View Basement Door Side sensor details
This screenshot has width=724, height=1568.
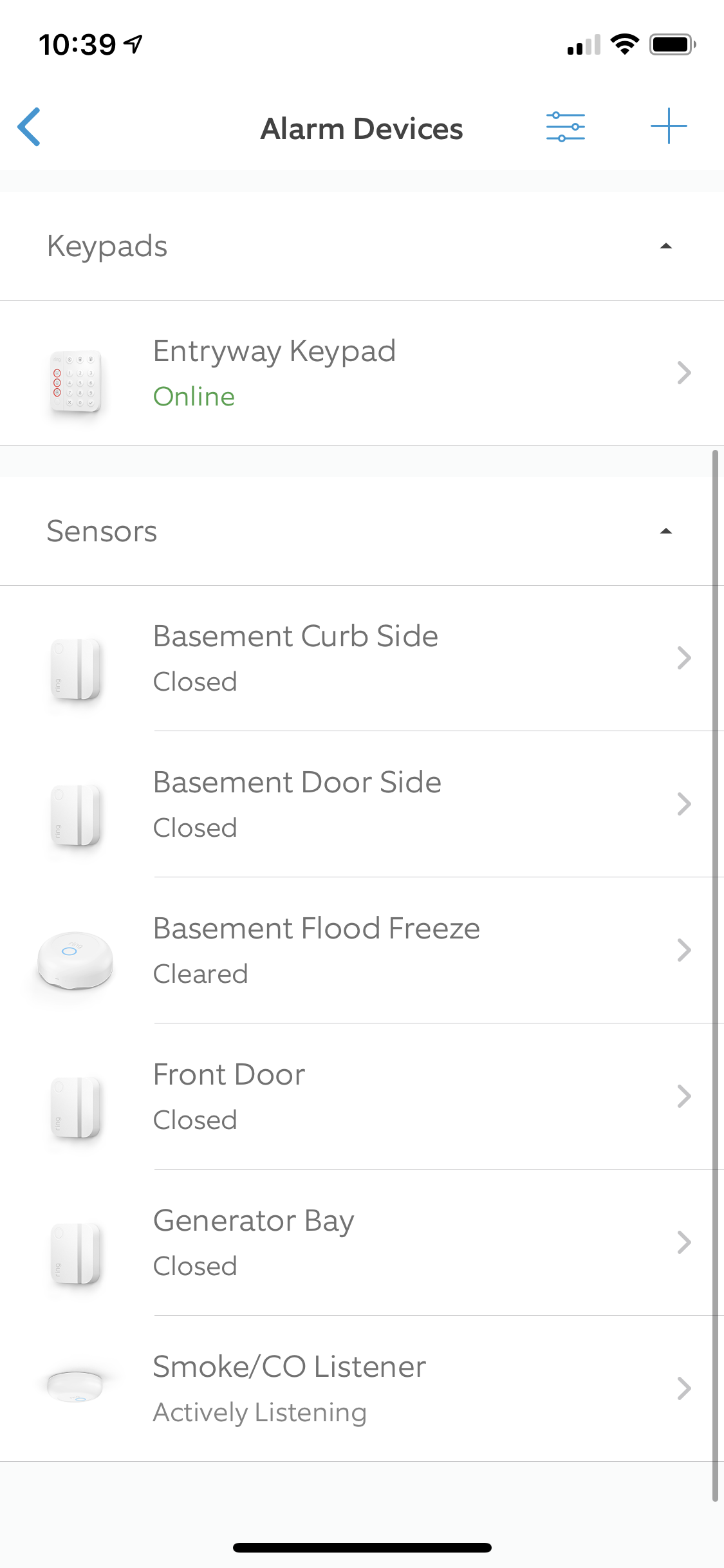pyautogui.click(x=362, y=805)
